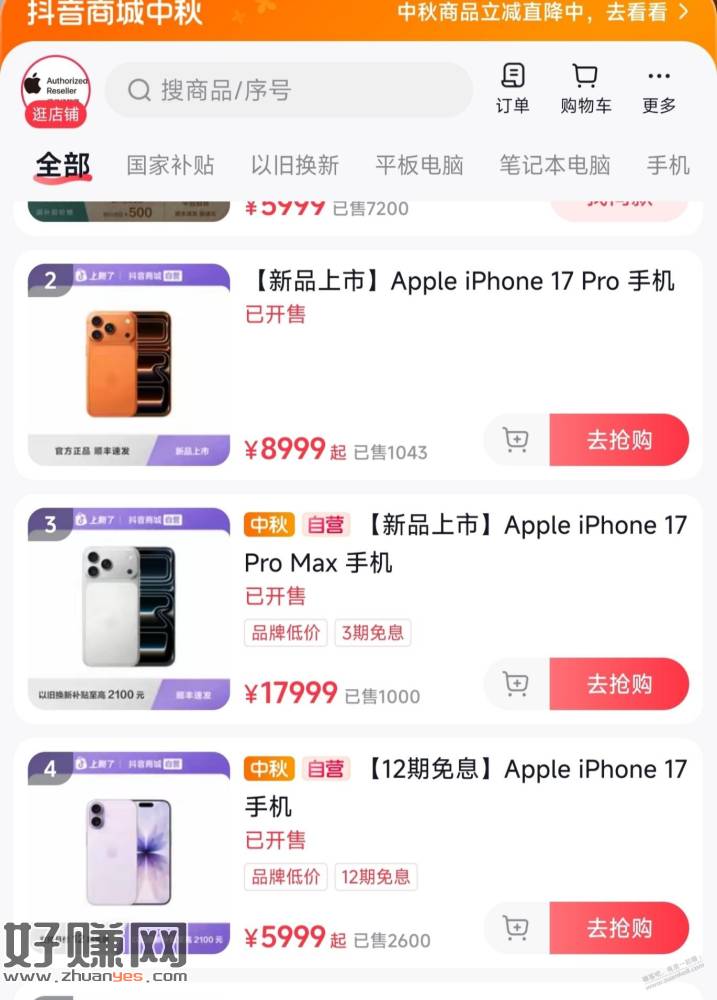
Task: Tap 去抢购 for iPhone 17 Pro Max
Action: [x=619, y=684]
